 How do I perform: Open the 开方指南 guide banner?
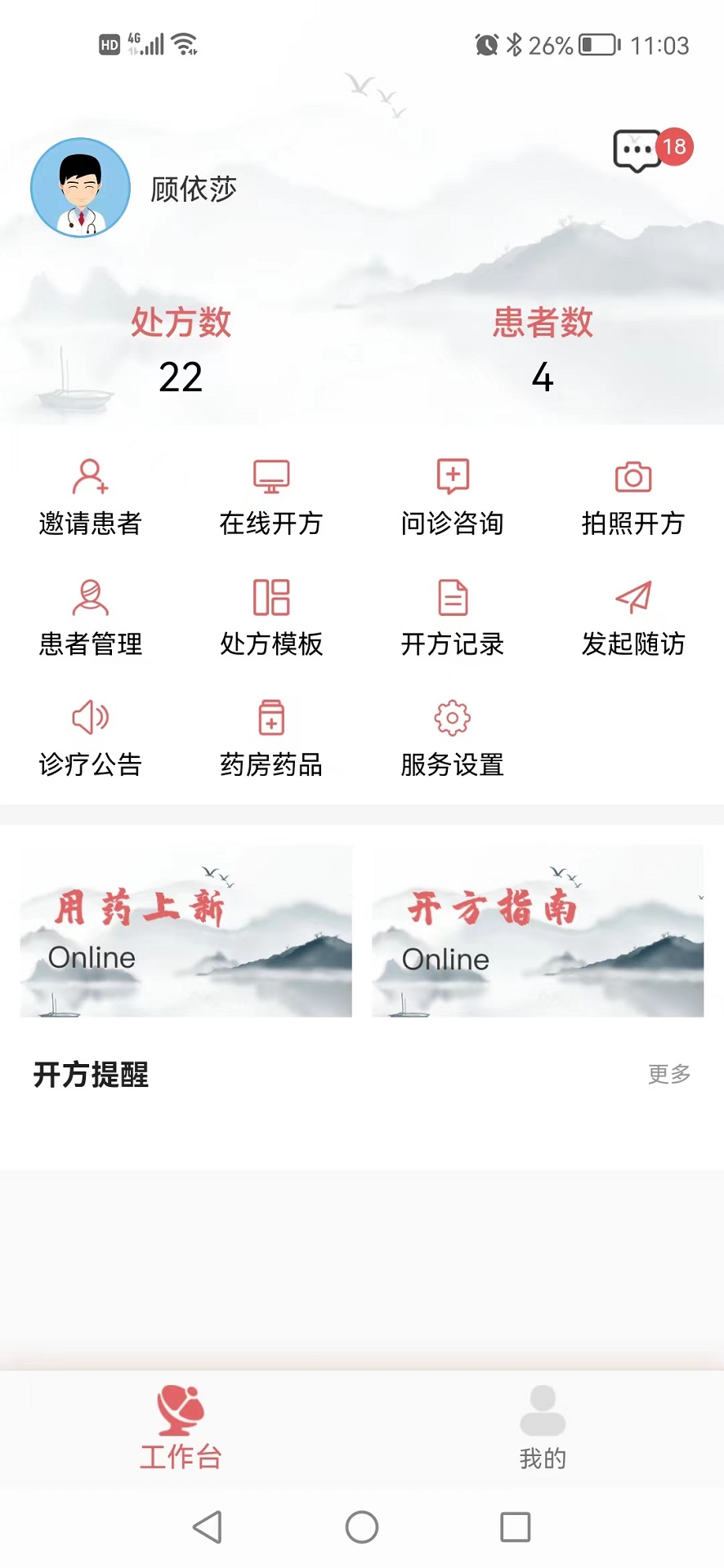click(539, 931)
